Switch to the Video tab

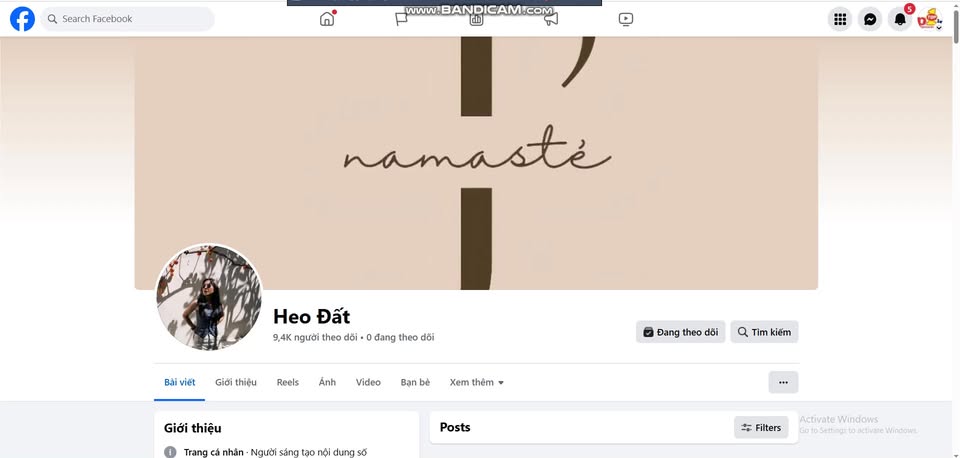[368, 382]
